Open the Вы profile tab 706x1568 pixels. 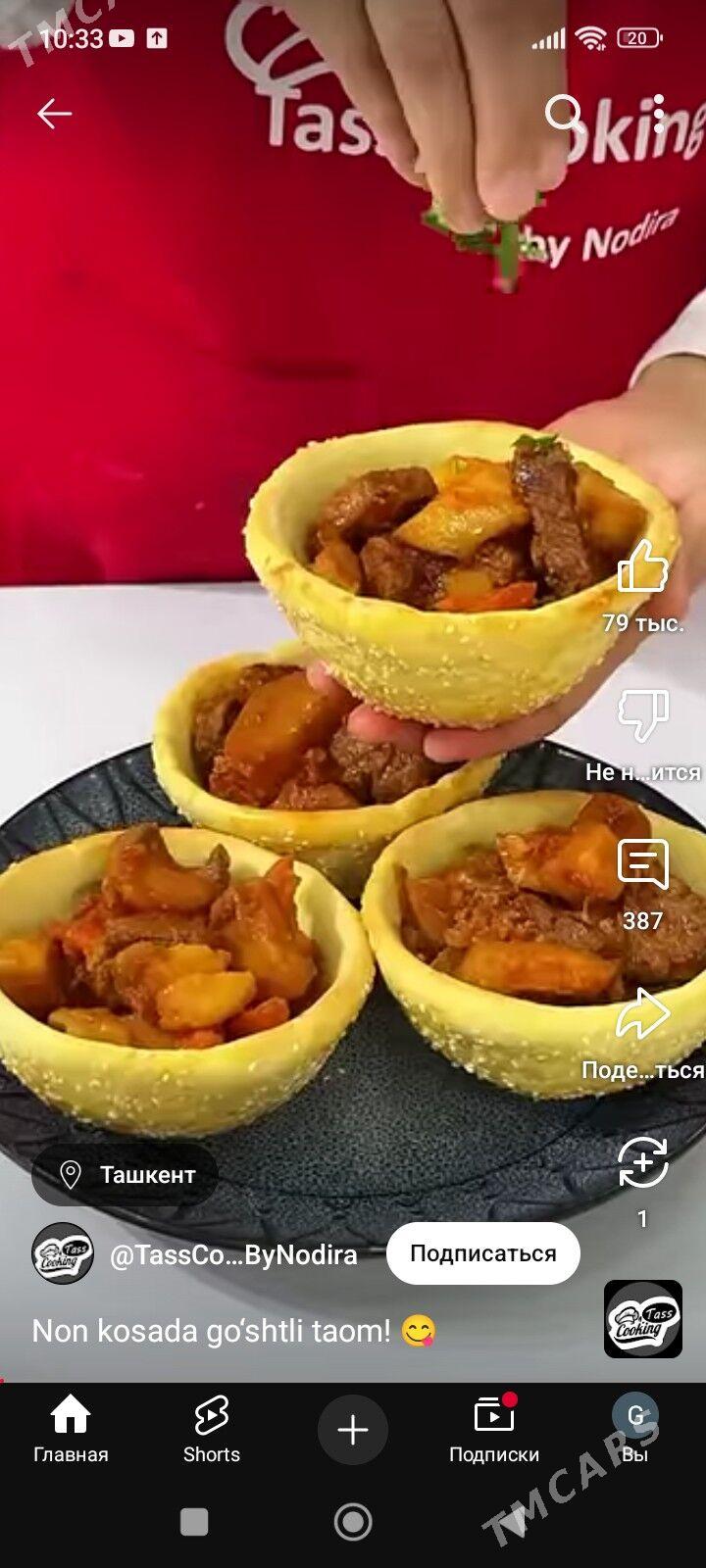[635, 1429]
